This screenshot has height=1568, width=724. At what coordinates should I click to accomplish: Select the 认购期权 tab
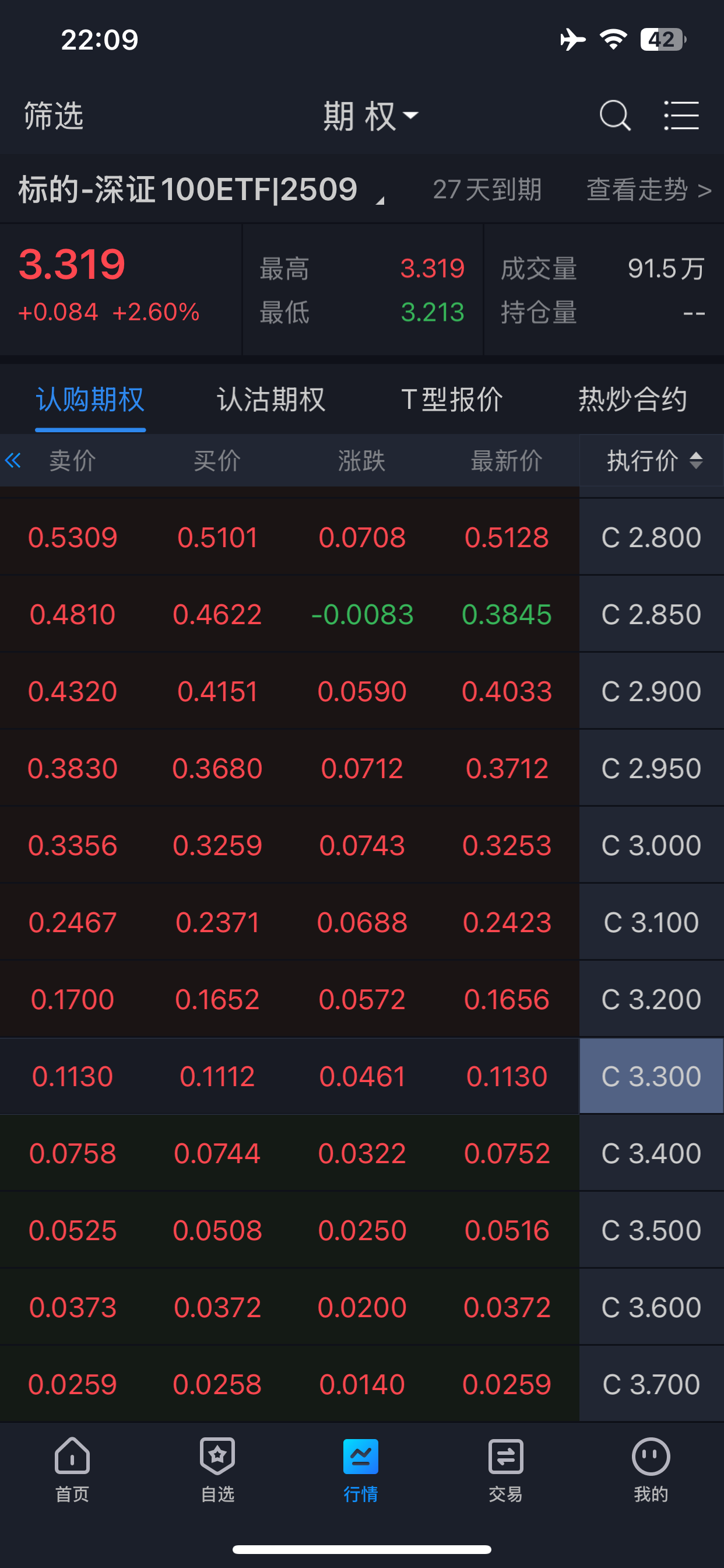tap(90, 400)
